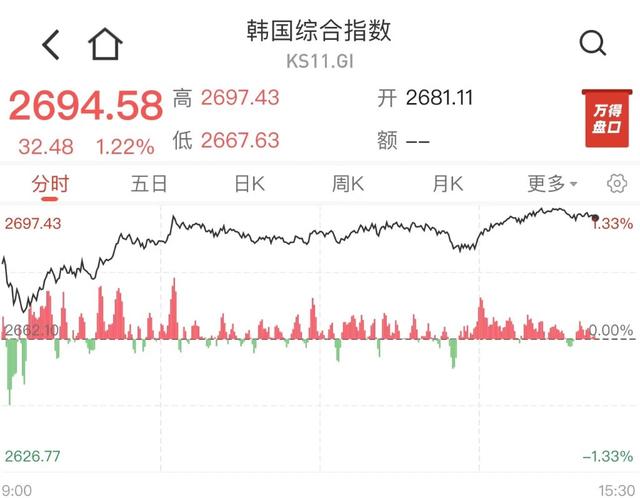This screenshot has width=640, height=498.
Task: Select the 分时 tab
Action: click(x=50, y=184)
